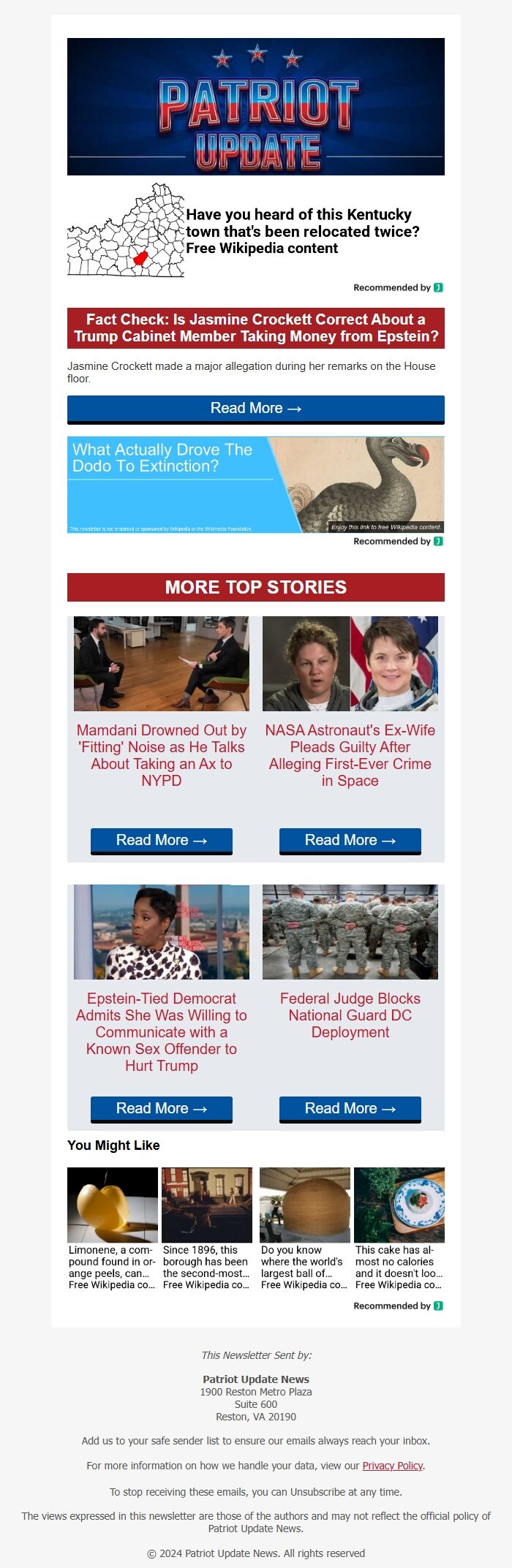512x1568 pixels.
Task: Open the Jasmine Crockett fact check headline
Action: pos(256,328)
